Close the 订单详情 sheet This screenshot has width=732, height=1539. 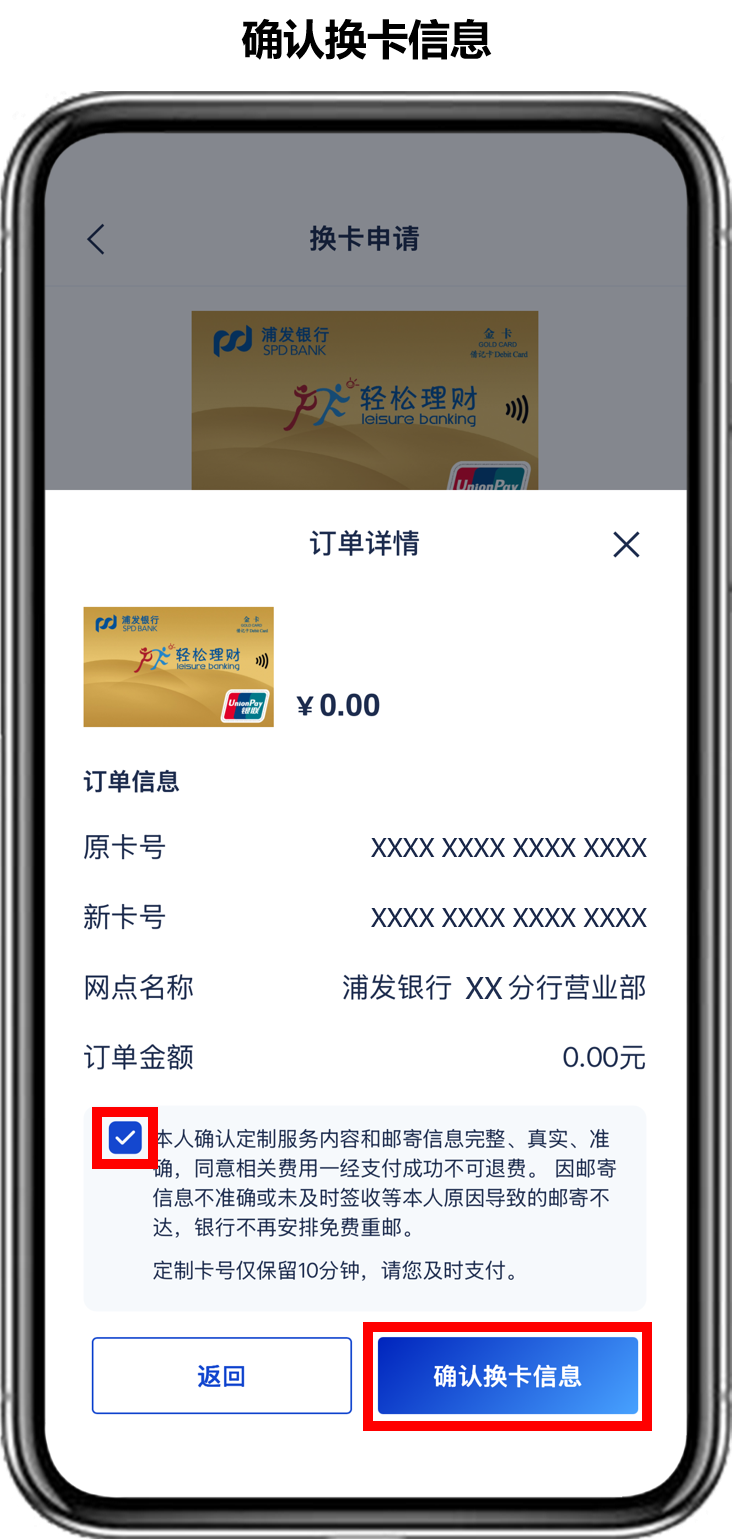point(626,545)
